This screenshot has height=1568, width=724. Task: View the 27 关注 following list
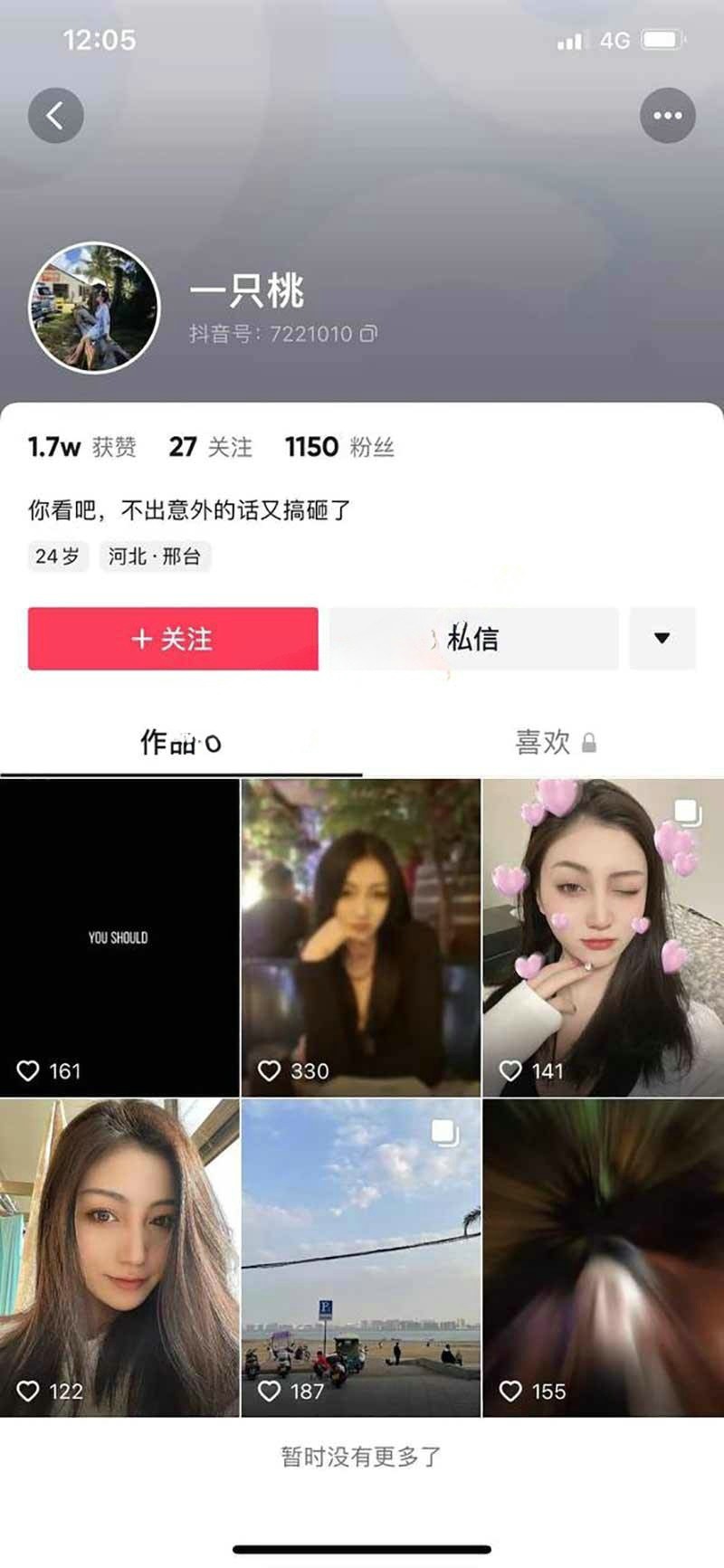pyautogui.click(x=210, y=447)
